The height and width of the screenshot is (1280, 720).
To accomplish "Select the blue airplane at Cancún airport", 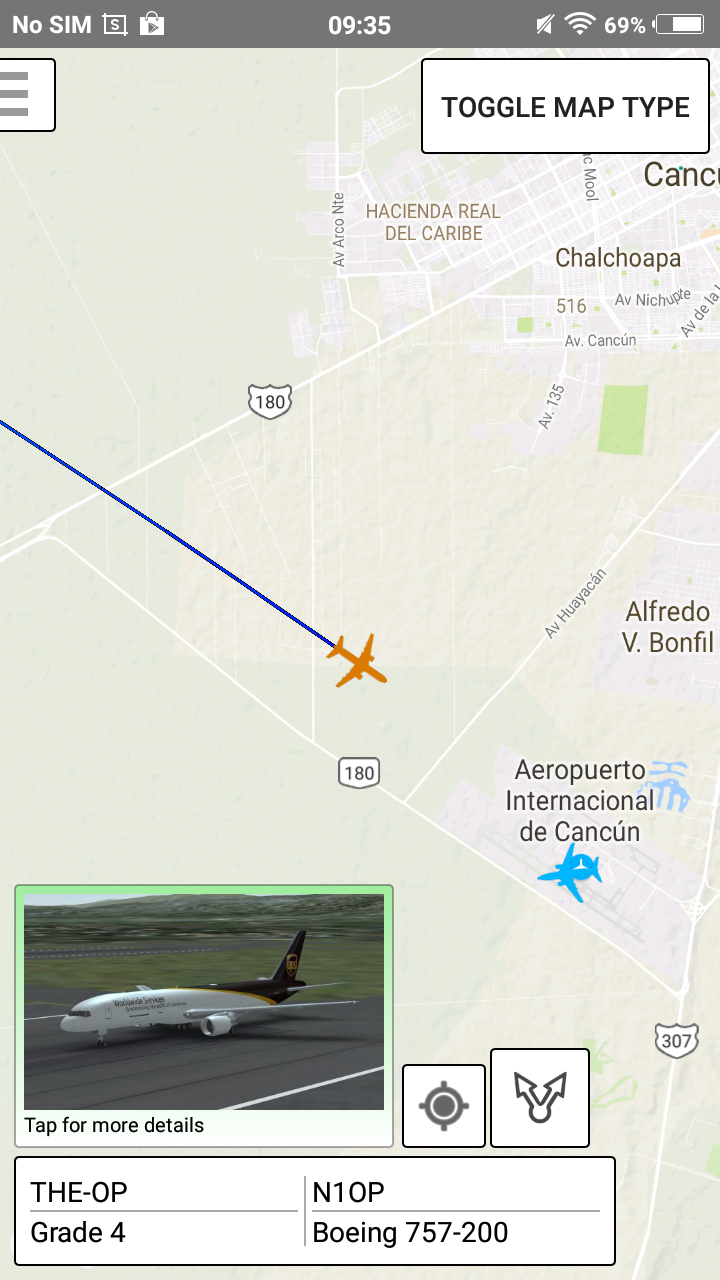I will pos(571,871).
